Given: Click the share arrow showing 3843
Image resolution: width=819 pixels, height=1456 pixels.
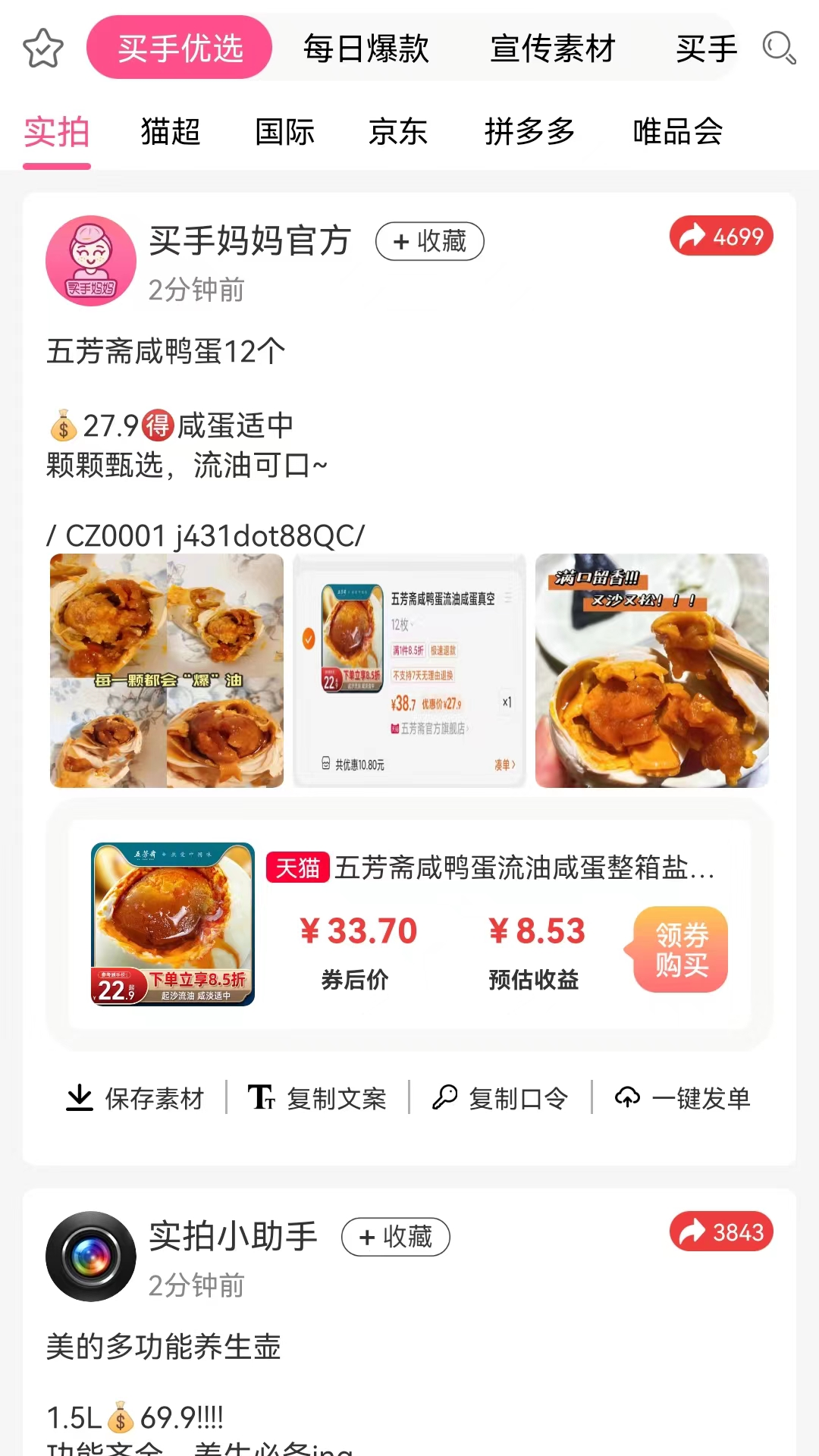Looking at the screenshot, I should 720,1232.
